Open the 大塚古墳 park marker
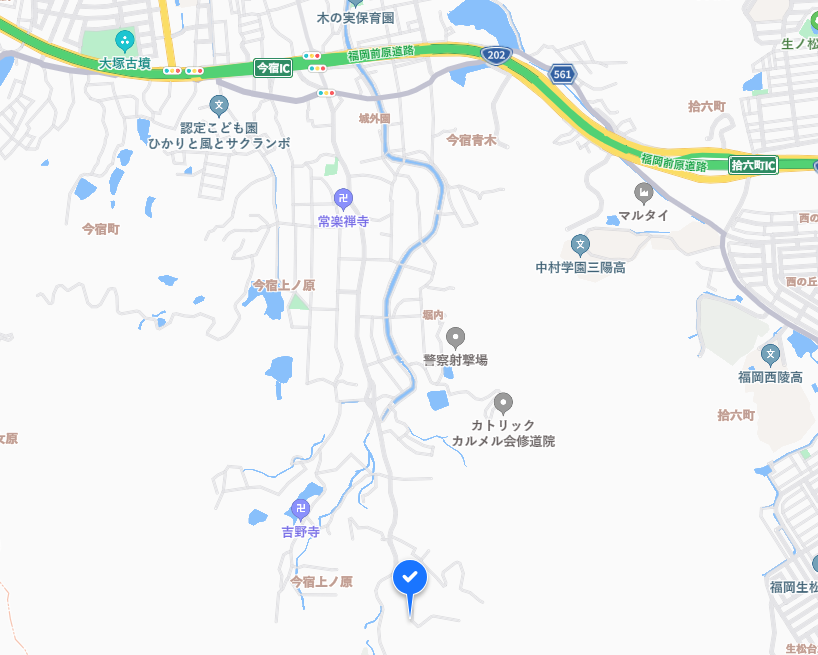The image size is (818, 655). tap(124, 42)
